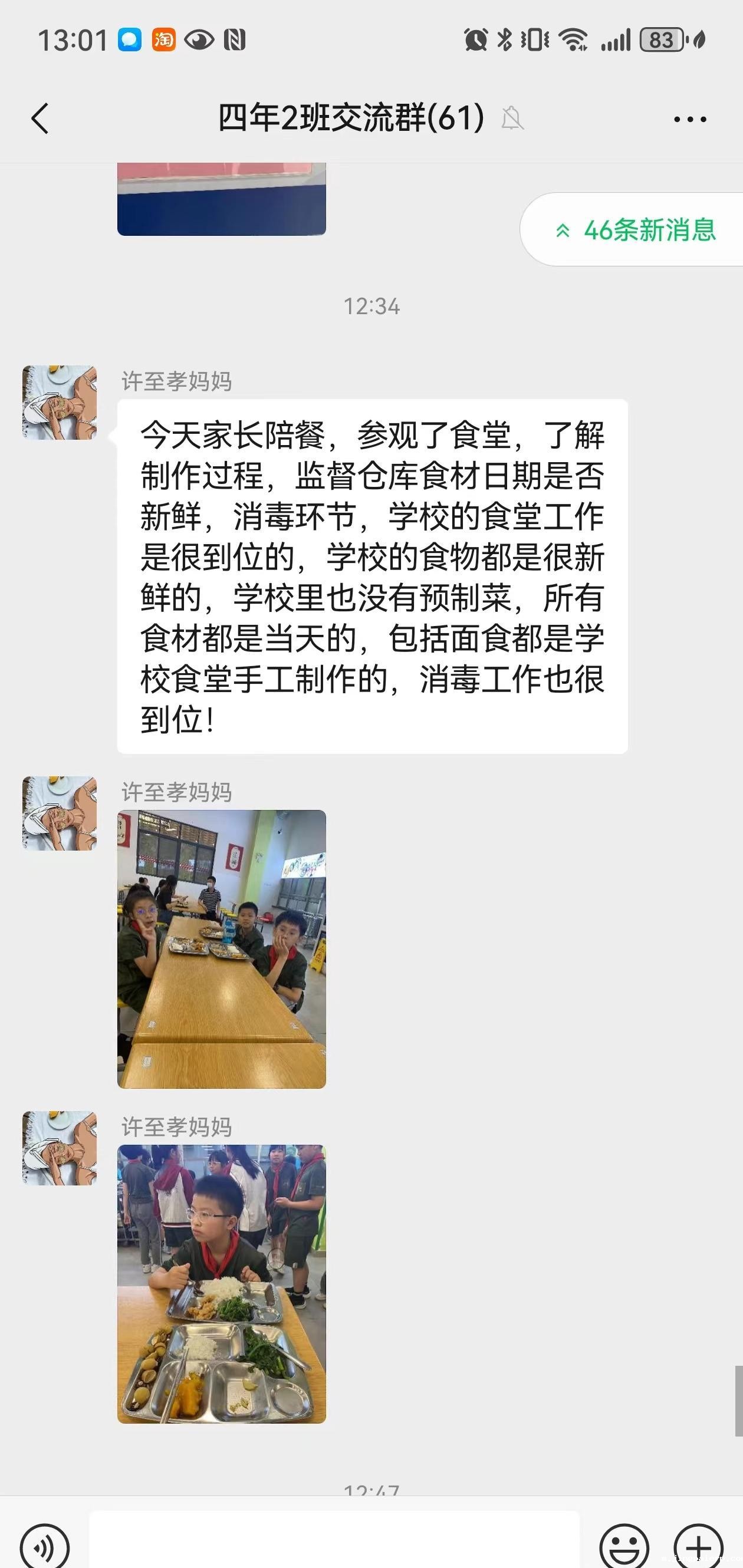The height and width of the screenshot is (1568, 743).
Task: Open 许至孝妈妈's avatar beside the text message
Action: pos(60,403)
